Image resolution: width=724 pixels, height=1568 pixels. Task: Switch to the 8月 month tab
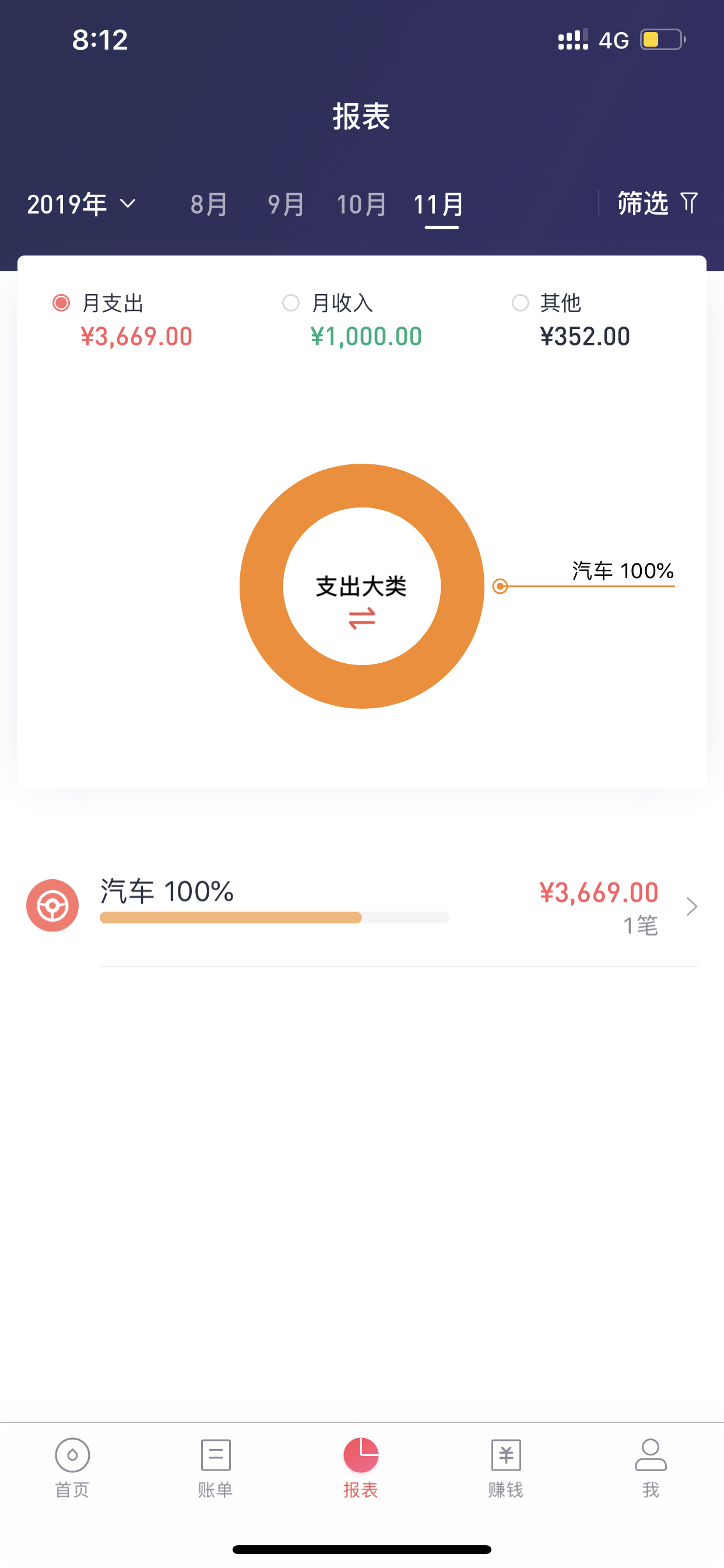209,204
